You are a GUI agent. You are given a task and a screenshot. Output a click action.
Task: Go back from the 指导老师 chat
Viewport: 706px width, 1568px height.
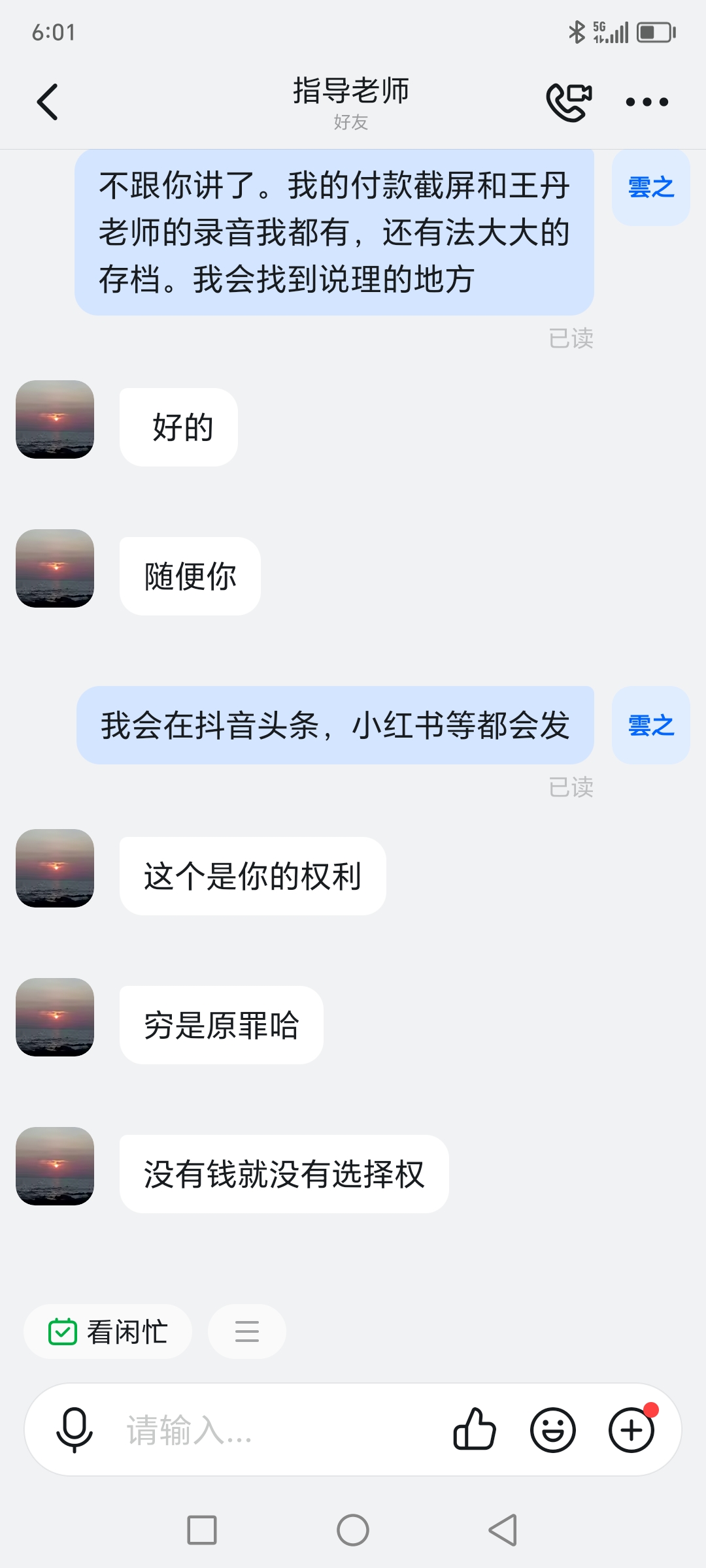(47, 102)
